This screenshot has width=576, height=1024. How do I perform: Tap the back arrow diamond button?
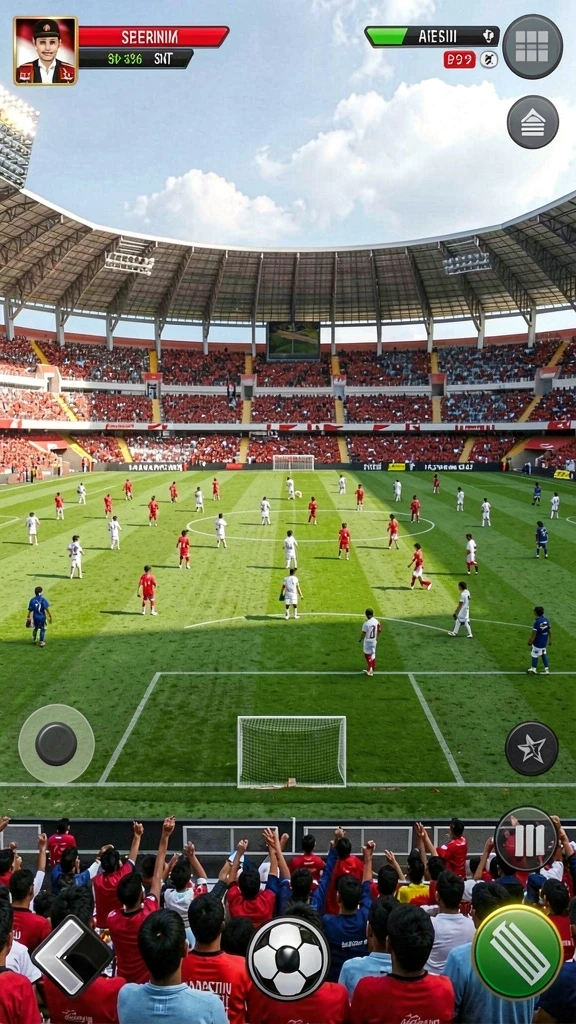(x=72, y=956)
